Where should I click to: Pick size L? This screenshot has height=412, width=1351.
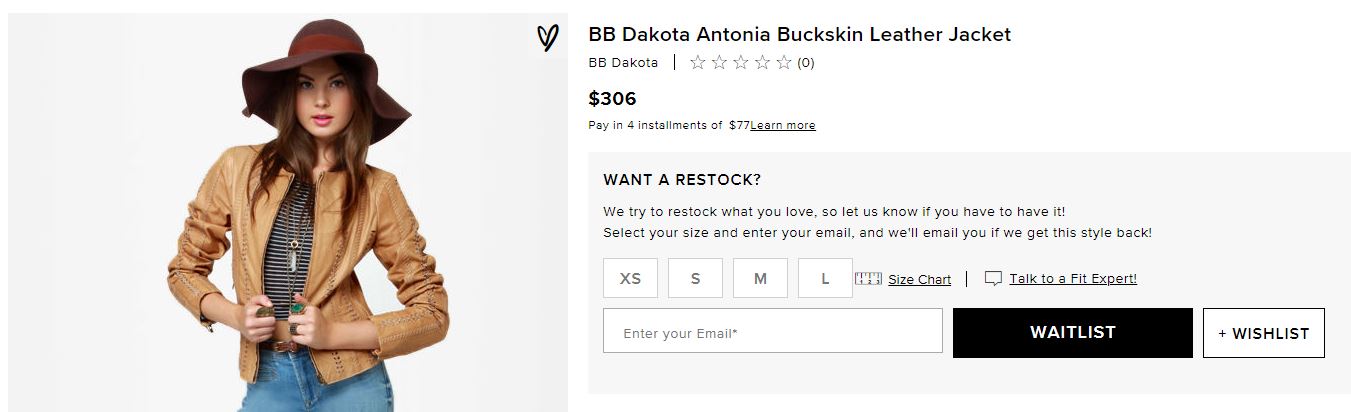click(x=825, y=278)
